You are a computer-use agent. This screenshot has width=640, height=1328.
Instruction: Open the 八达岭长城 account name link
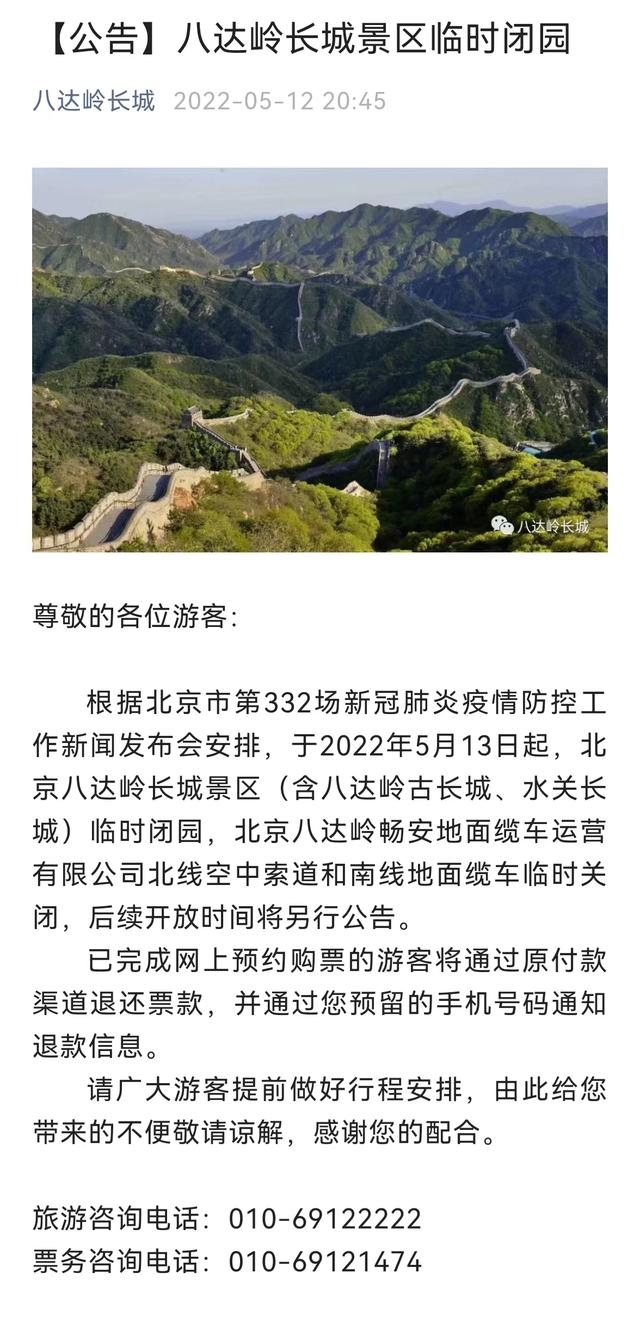94,101
